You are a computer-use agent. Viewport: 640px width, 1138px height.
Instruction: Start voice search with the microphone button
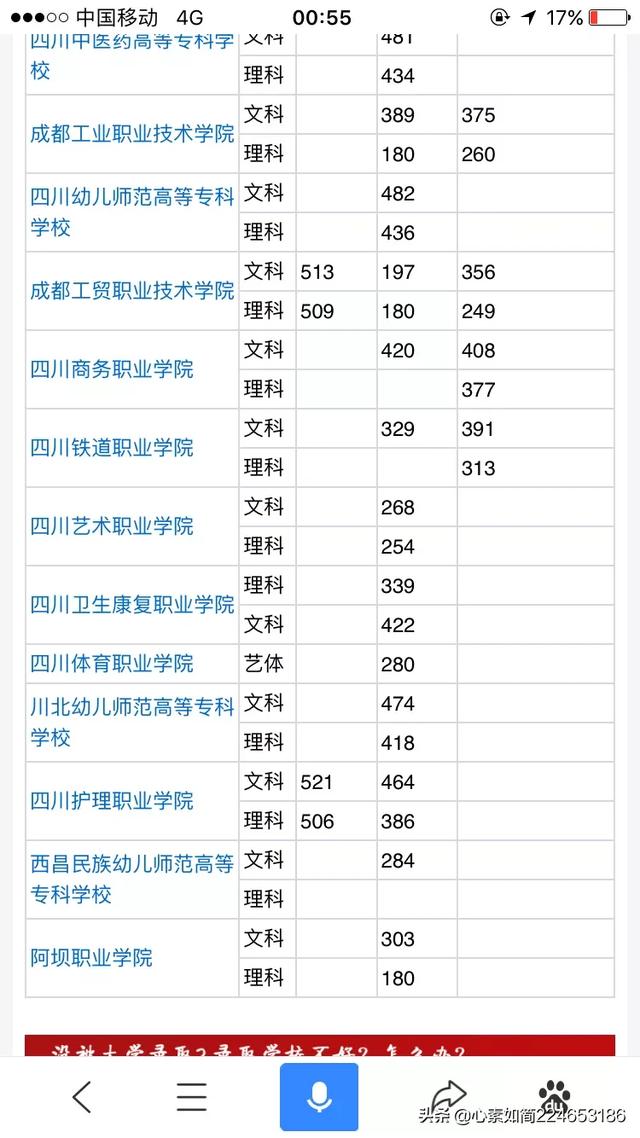[x=319, y=1097]
